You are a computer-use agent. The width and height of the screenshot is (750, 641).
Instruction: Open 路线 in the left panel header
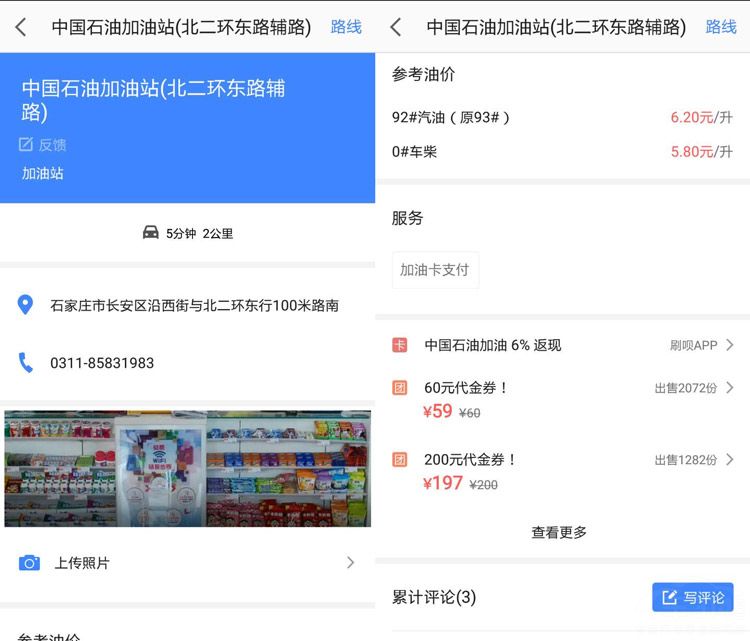click(x=346, y=27)
